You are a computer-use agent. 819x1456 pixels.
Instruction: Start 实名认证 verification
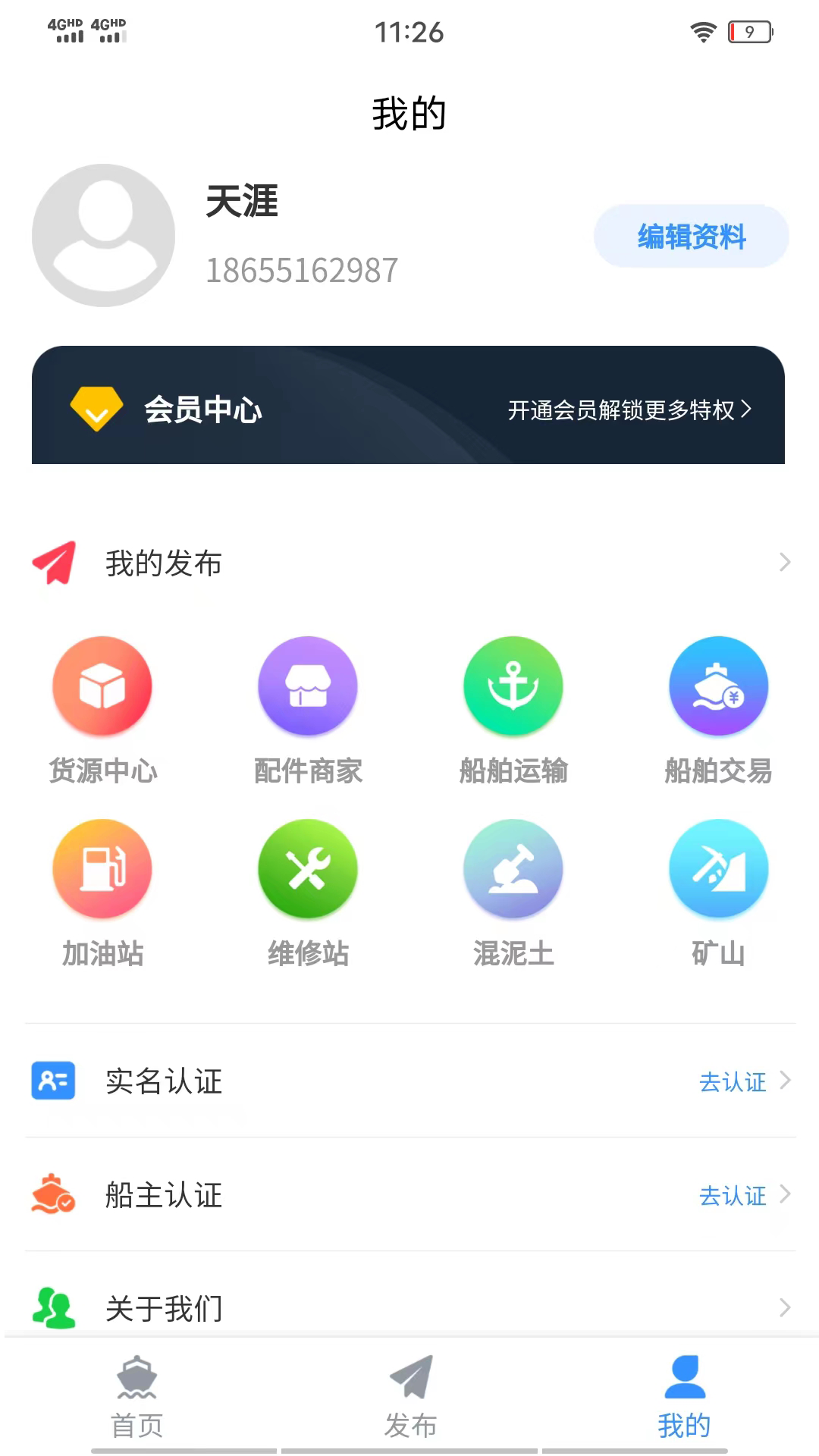tap(409, 1081)
